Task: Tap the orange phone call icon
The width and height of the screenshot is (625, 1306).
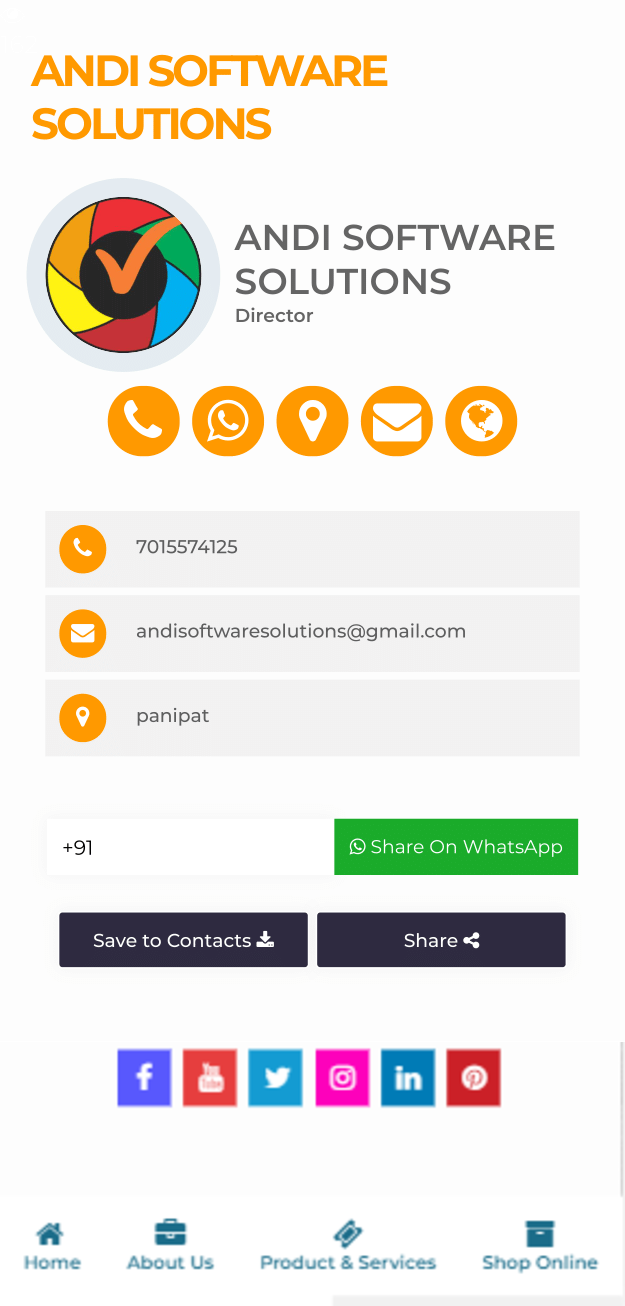Action: click(144, 421)
